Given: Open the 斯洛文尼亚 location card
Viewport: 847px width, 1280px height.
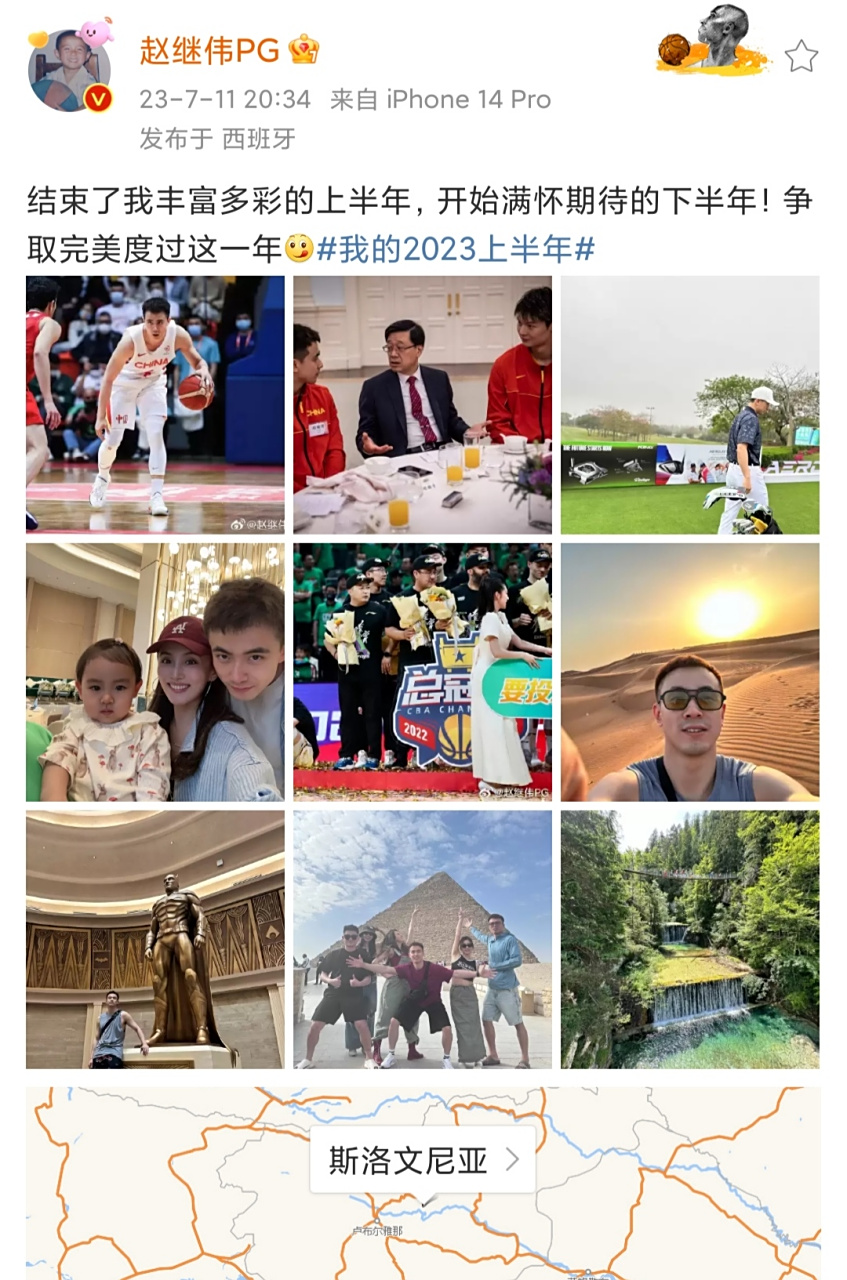Looking at the screenshot, I should [x=423, y=1160].
